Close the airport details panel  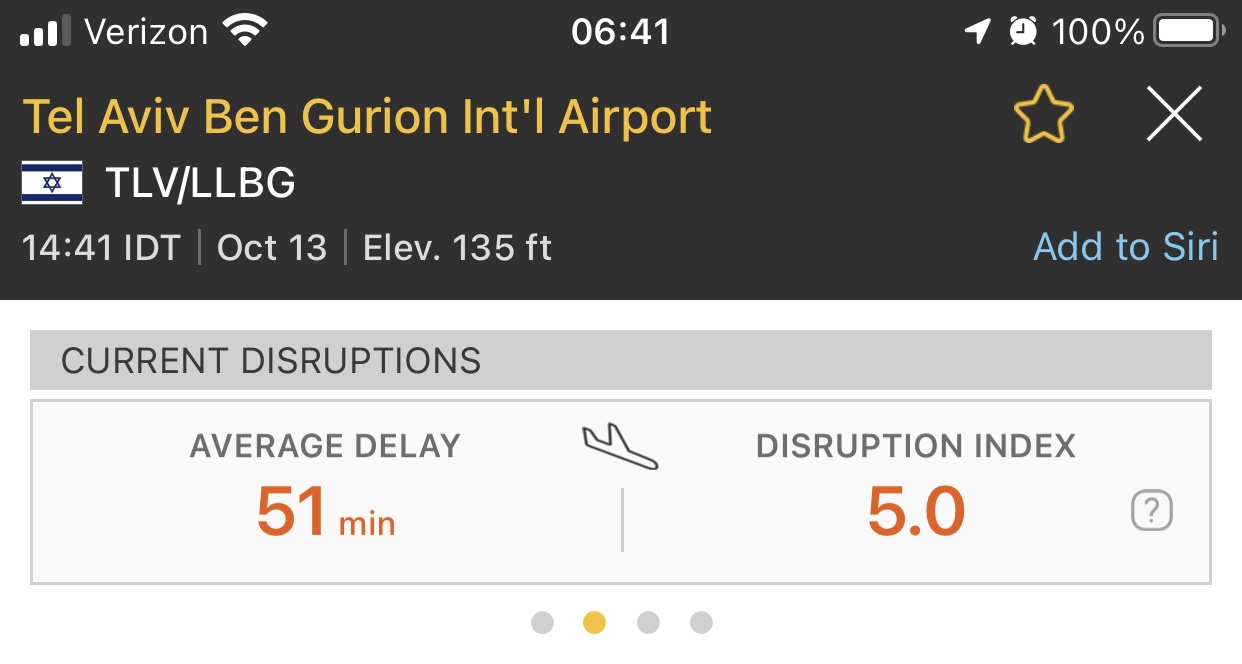click(x=1173, y=115)
